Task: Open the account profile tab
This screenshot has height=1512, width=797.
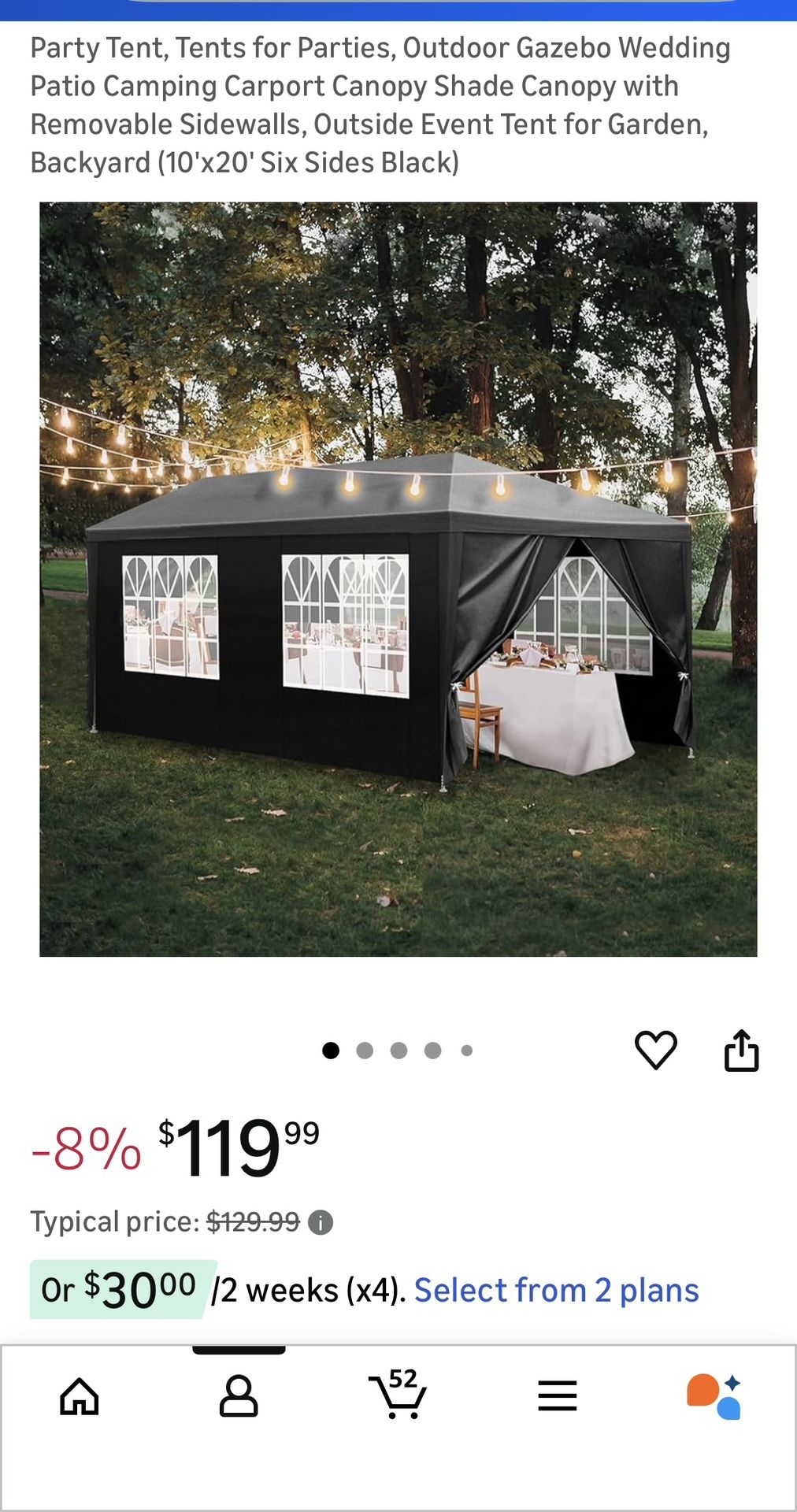Action: point(239,1397)
